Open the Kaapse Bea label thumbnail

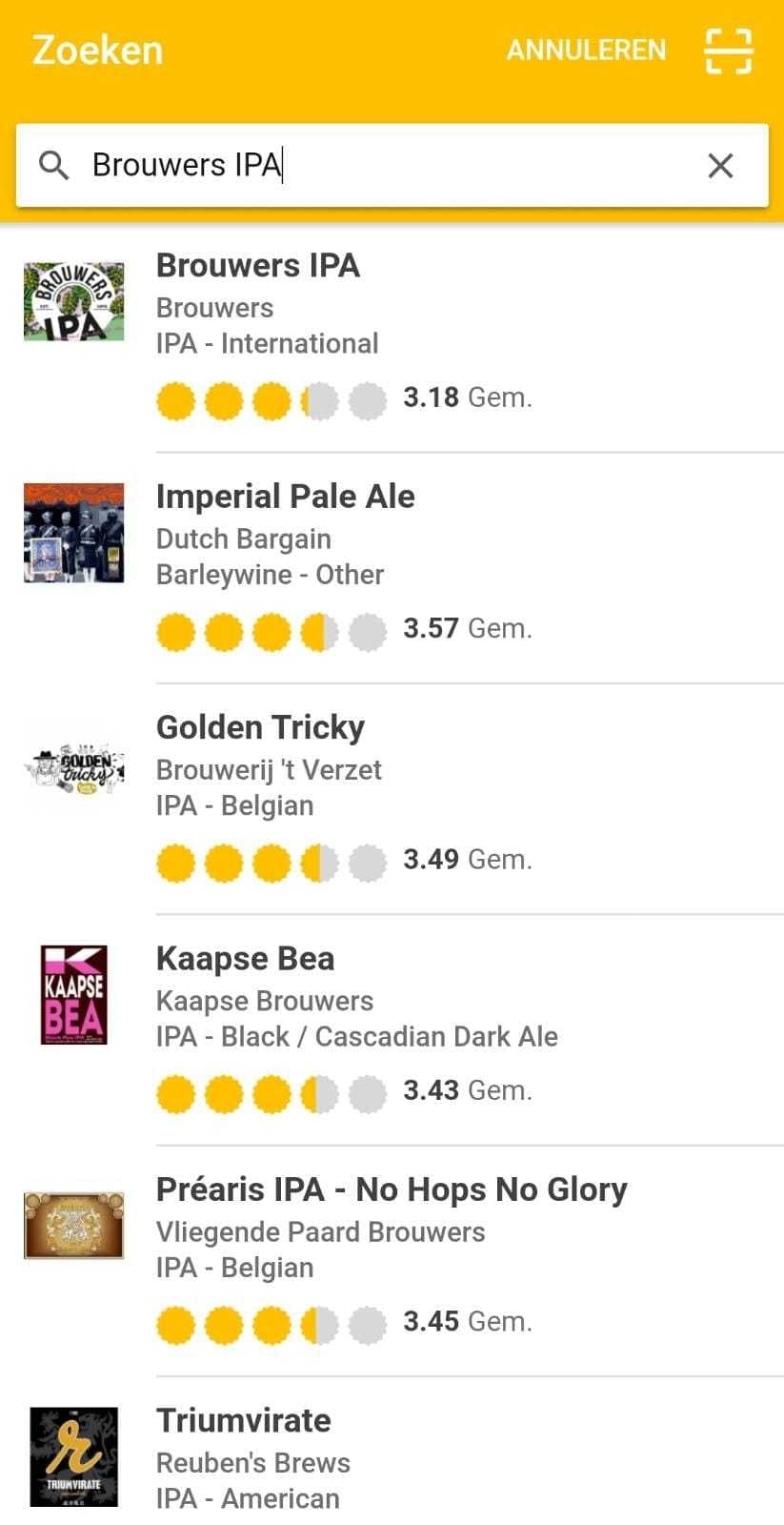[x=73, y=994]
